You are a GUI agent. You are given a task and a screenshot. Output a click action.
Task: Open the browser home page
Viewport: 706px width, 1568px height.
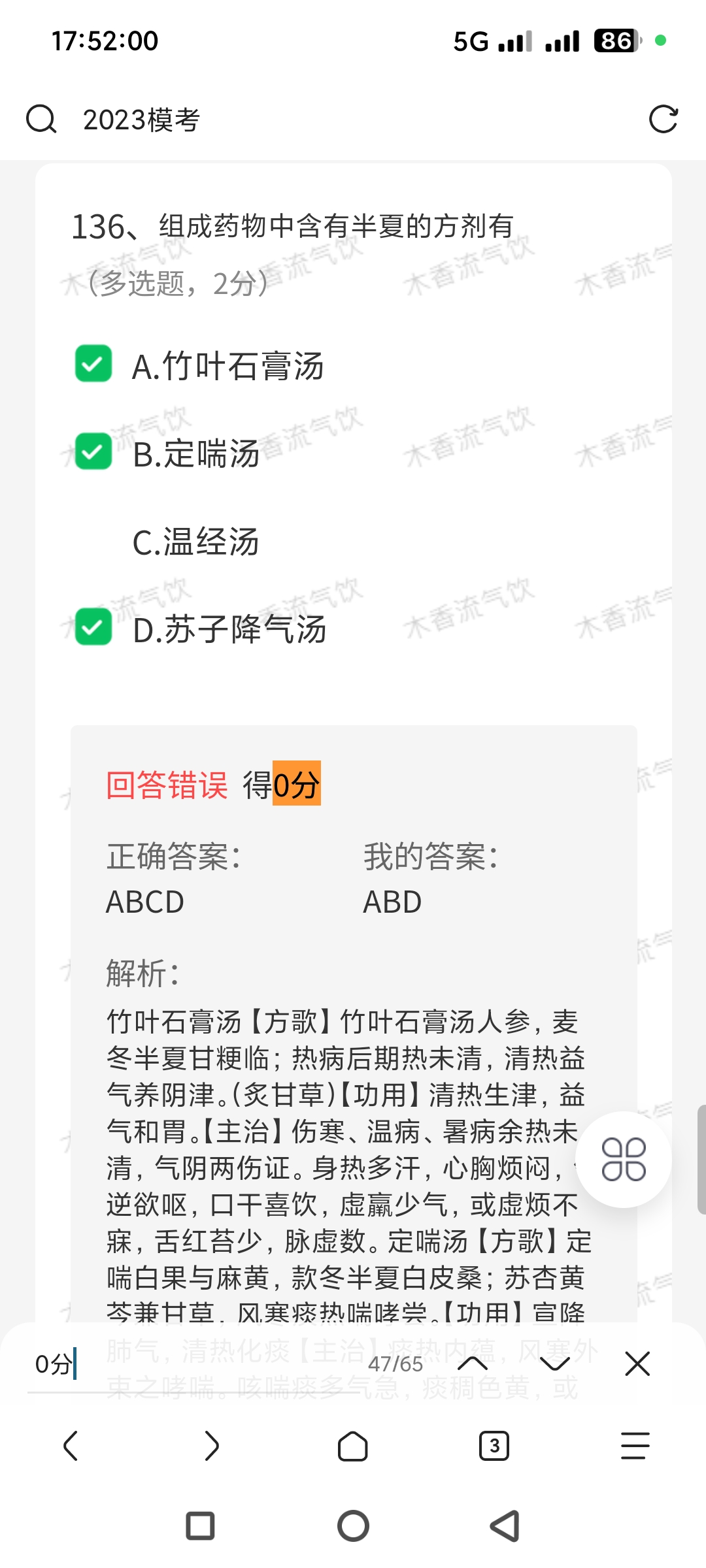coord(352,1446)
